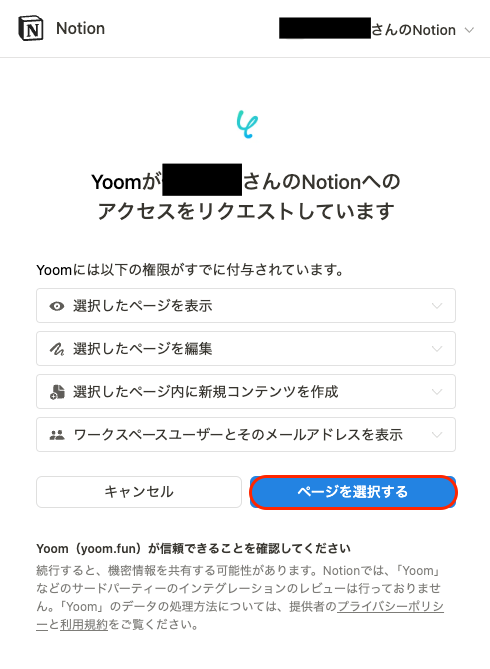Open the プライバシーポリシー link
The height and width of the screenshot is (669, 490).
(x=391, y=606)
